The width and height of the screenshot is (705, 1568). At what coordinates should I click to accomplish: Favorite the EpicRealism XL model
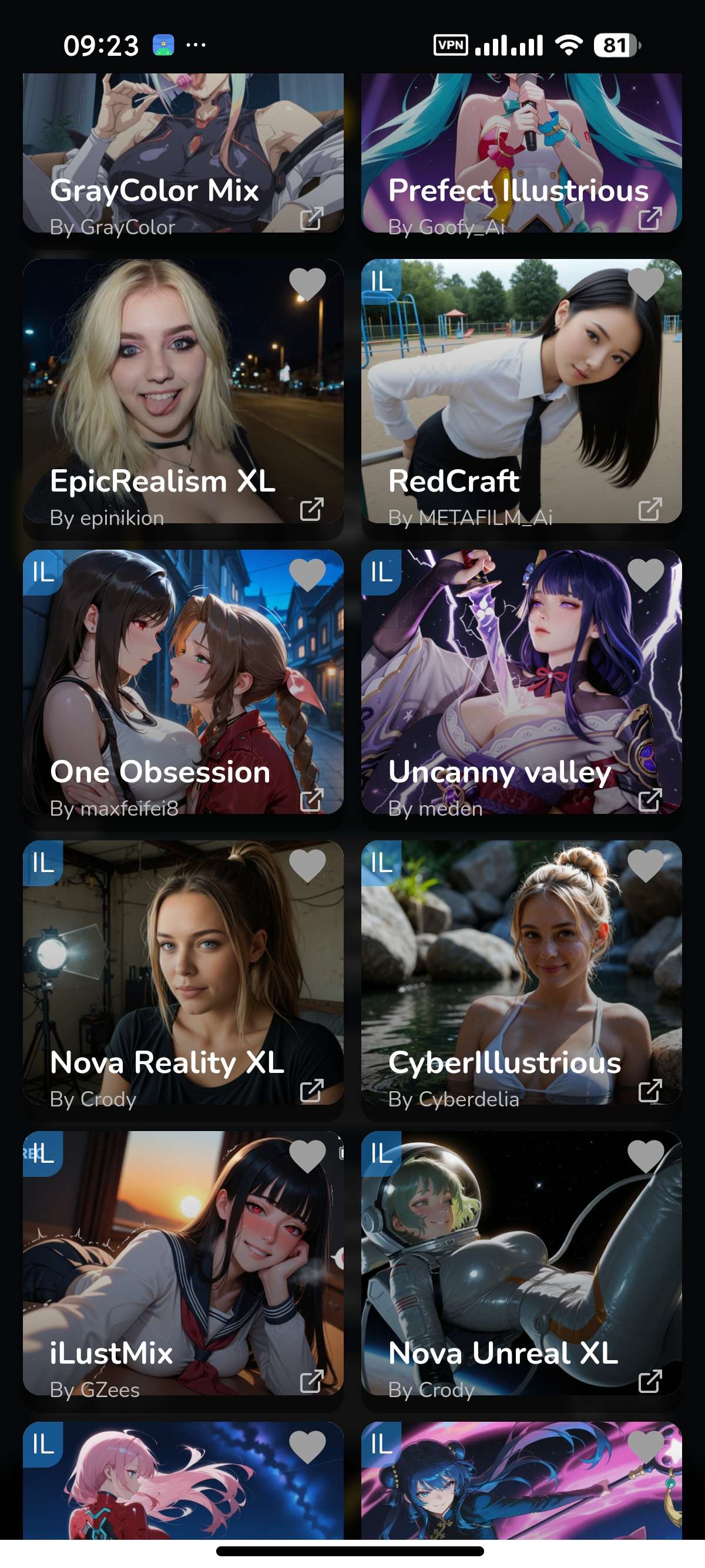(x=307, y=284)
